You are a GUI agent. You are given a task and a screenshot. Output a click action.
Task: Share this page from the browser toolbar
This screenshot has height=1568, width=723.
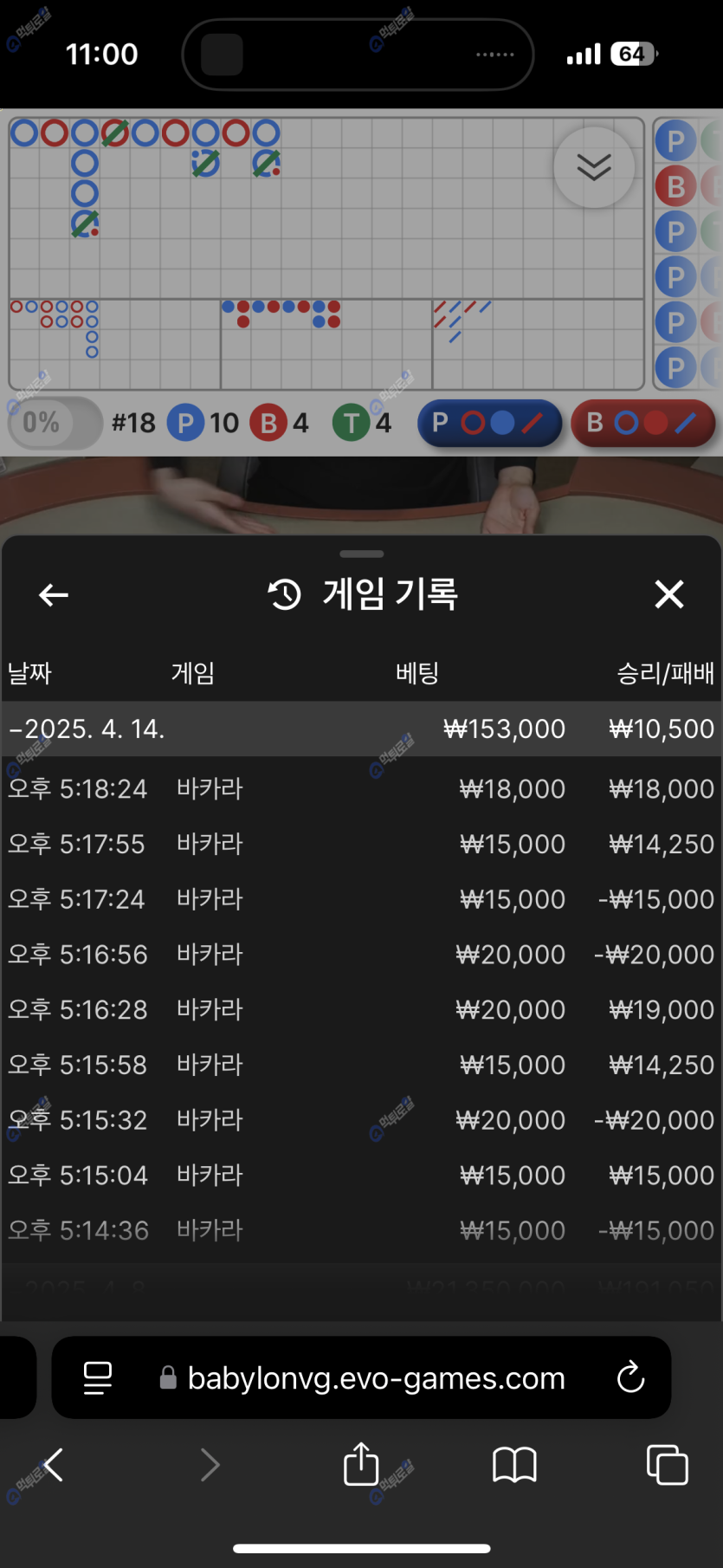[361, 1465]
